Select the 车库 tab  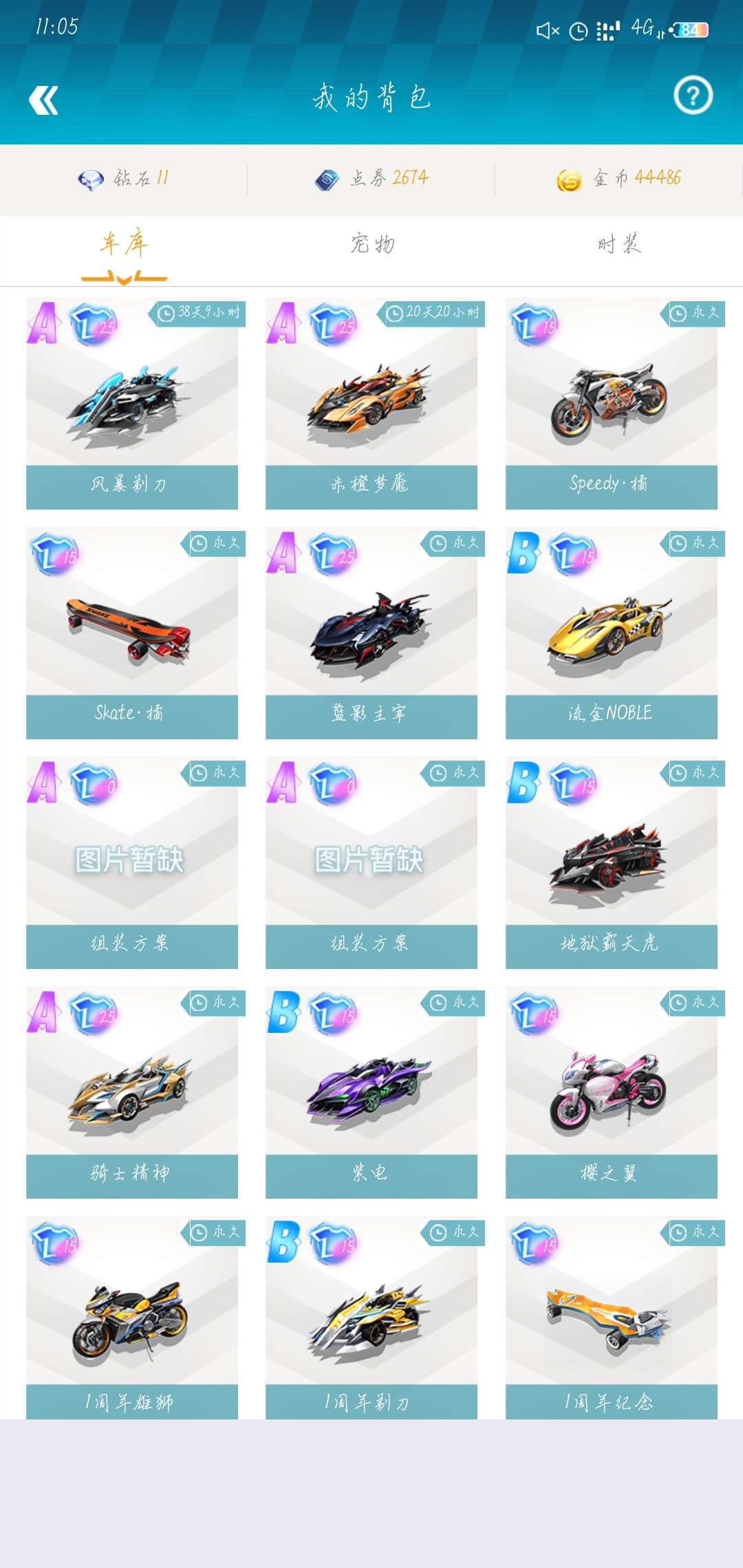[124, 244]
